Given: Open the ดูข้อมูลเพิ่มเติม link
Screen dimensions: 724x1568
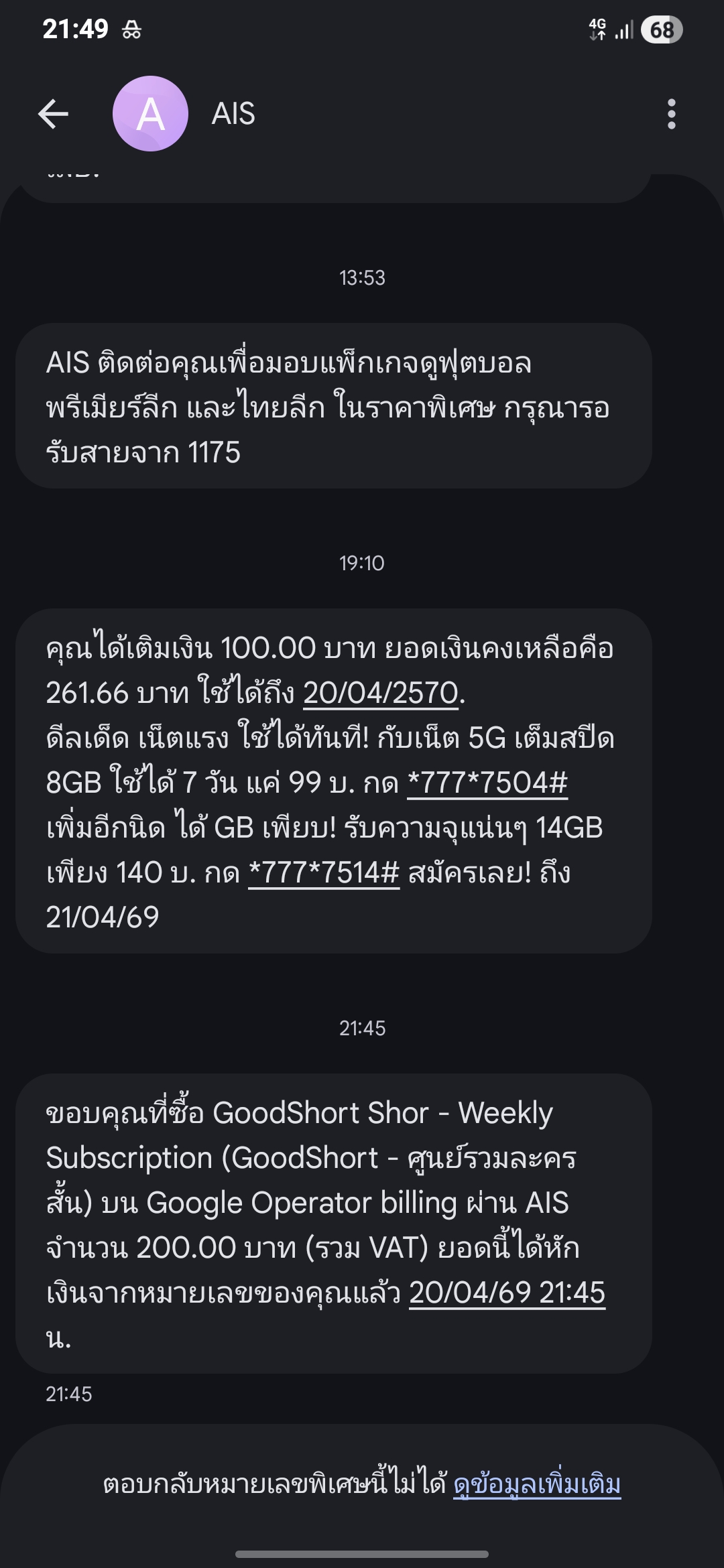Looking at the screenshot, I should pyautogui.click(x=537, y=1484).
